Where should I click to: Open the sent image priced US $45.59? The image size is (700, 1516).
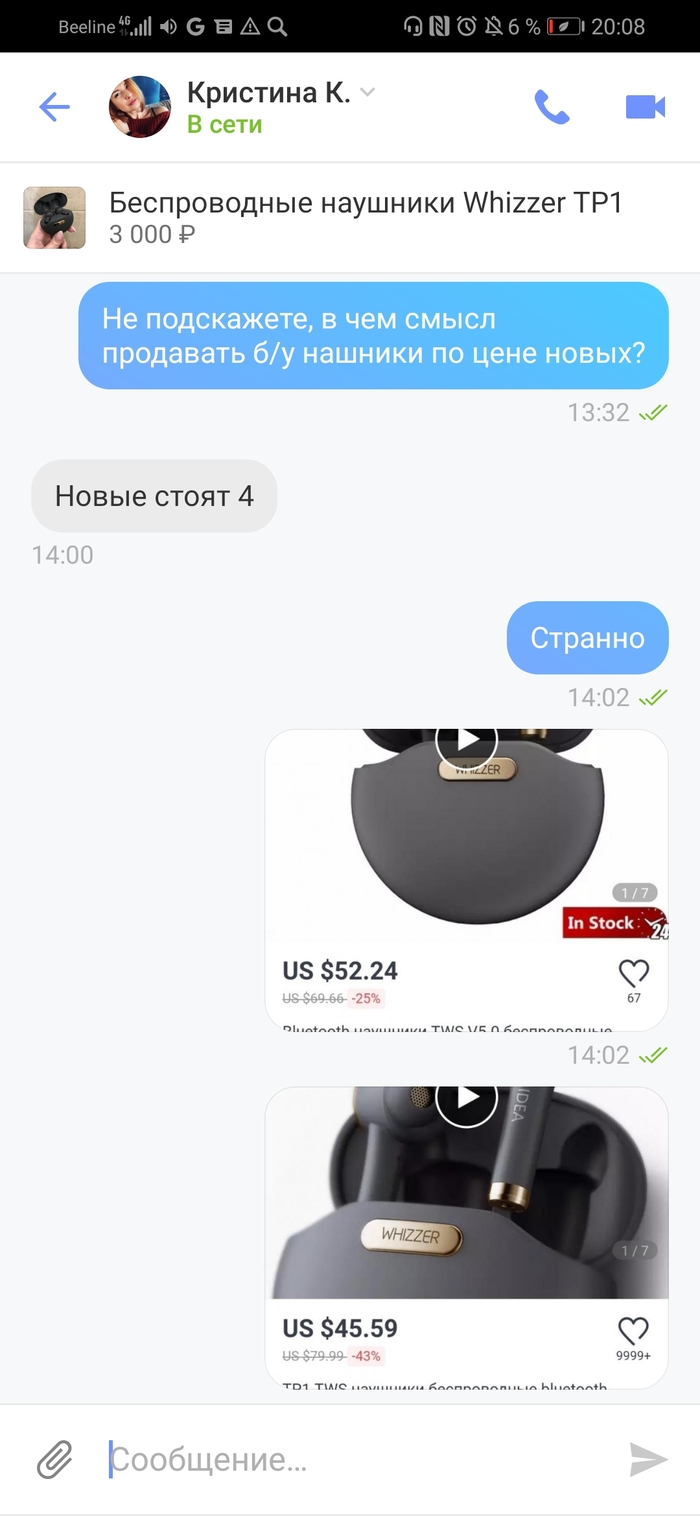(x=466, y=1237)
